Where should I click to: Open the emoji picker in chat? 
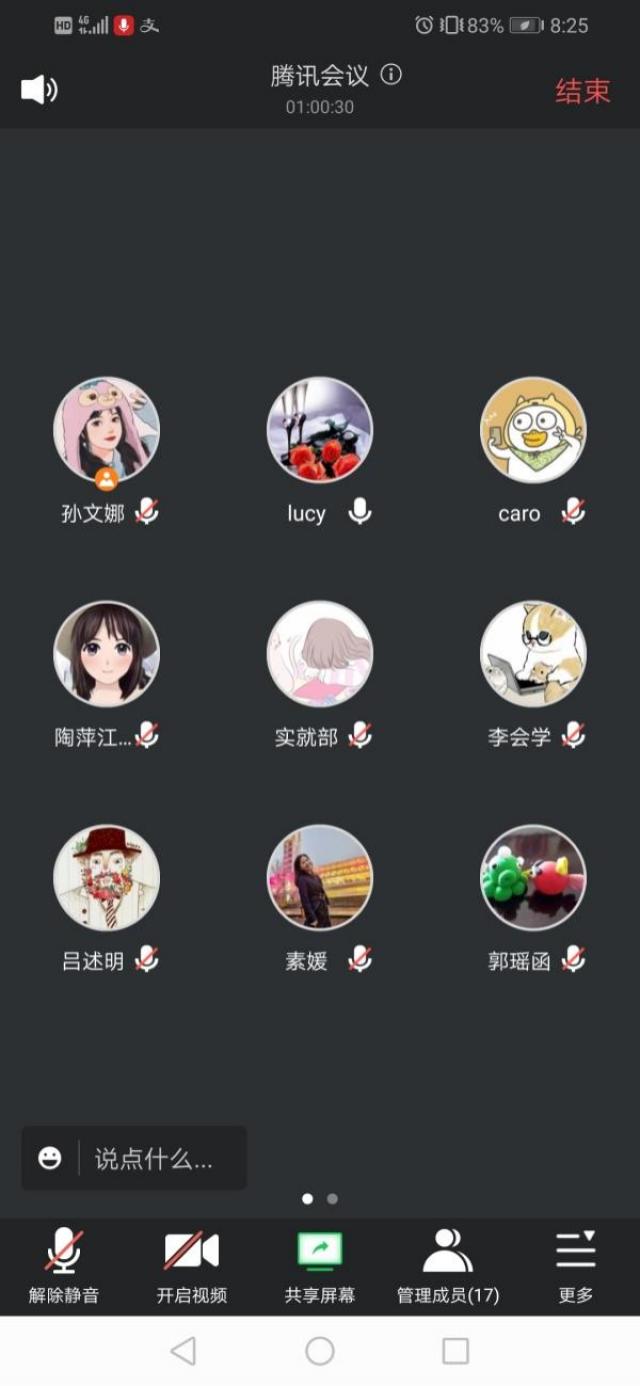point(50,1159)
